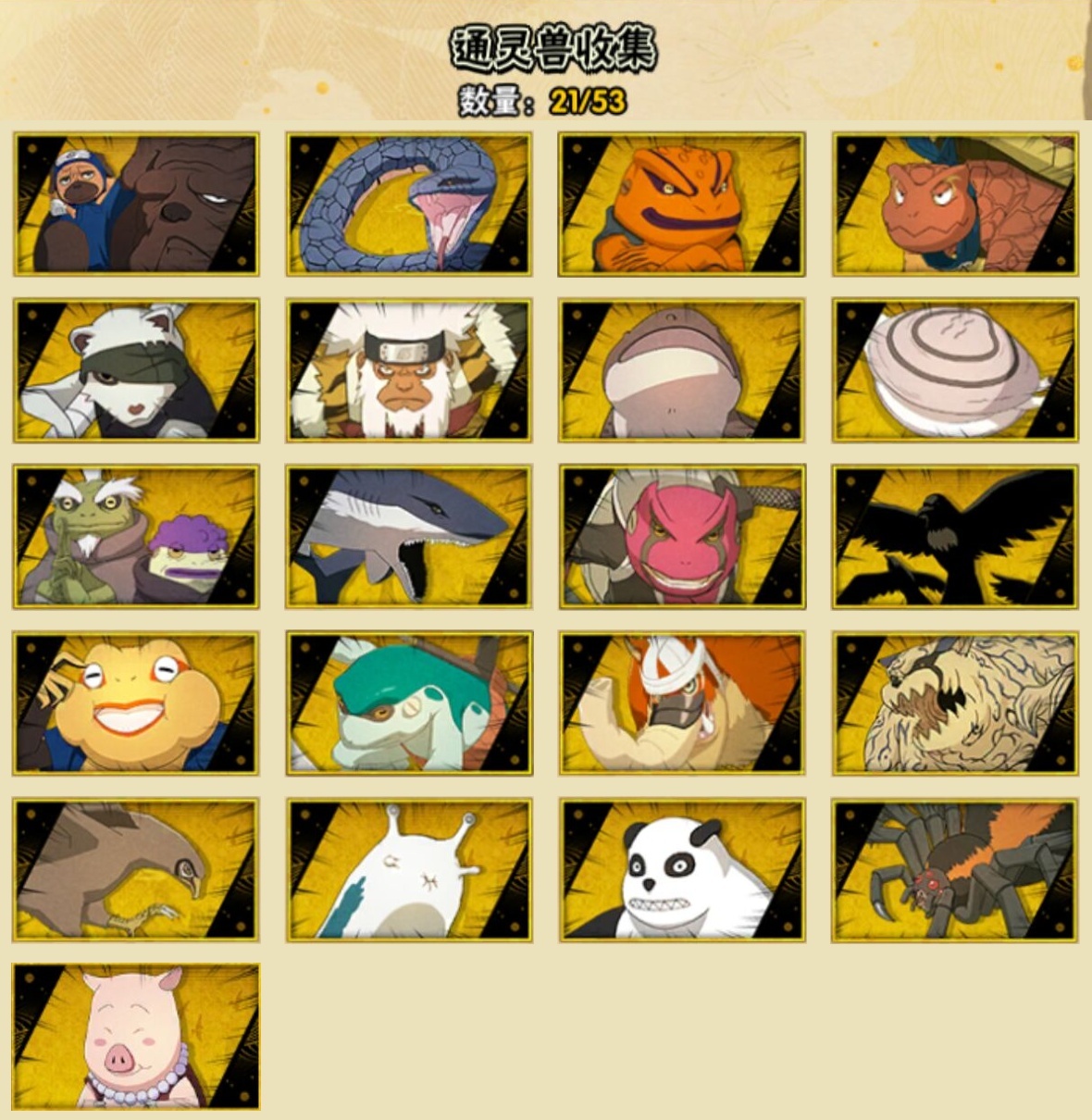
Task: Select the panda summon card
Action: point(682,870)
